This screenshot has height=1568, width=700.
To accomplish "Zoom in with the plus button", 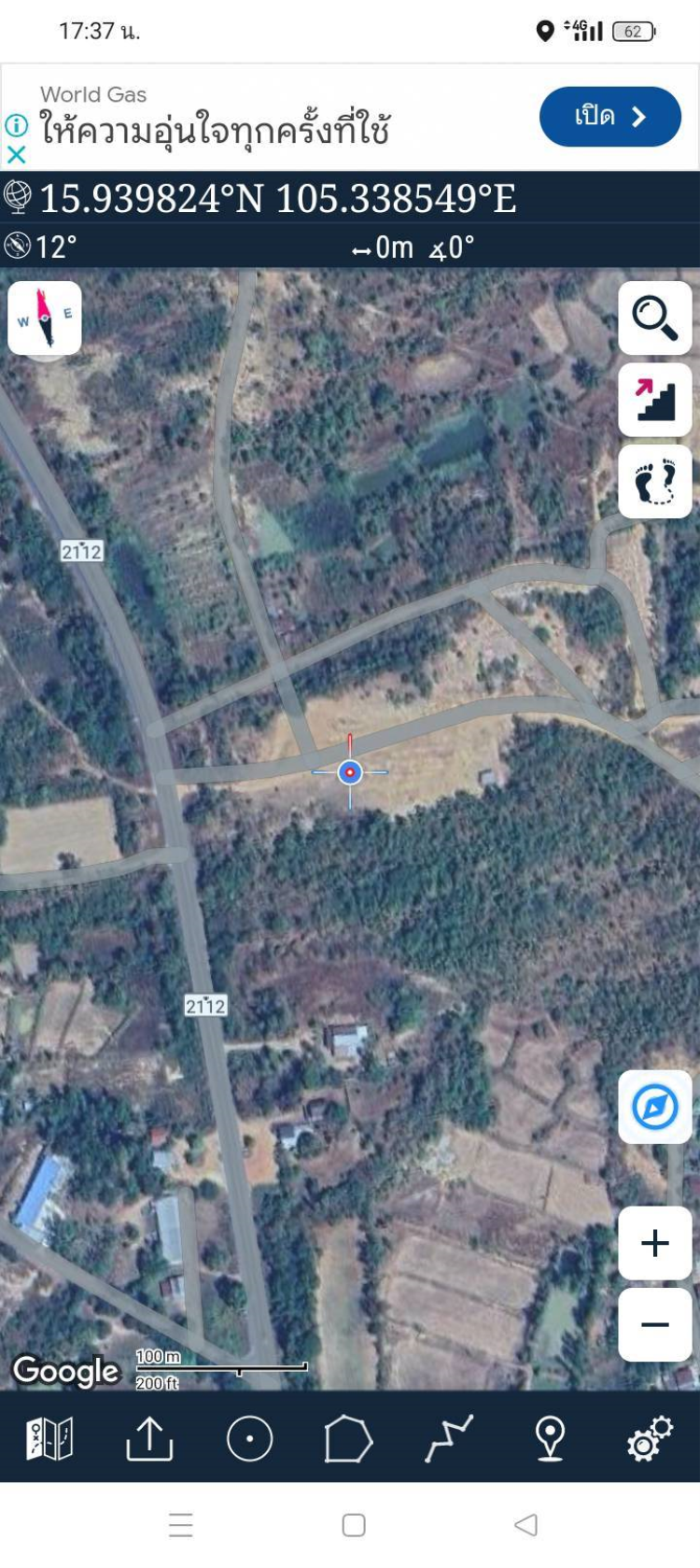I will coord(655,1243).
